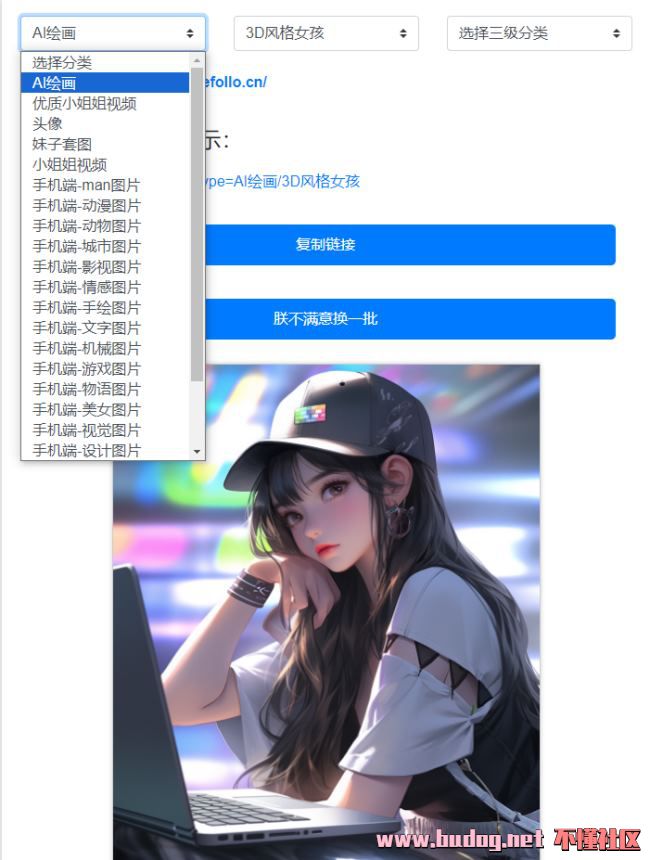
Task: Select 优质小姐姐视频 from the list
Action: tap(85, 103)
